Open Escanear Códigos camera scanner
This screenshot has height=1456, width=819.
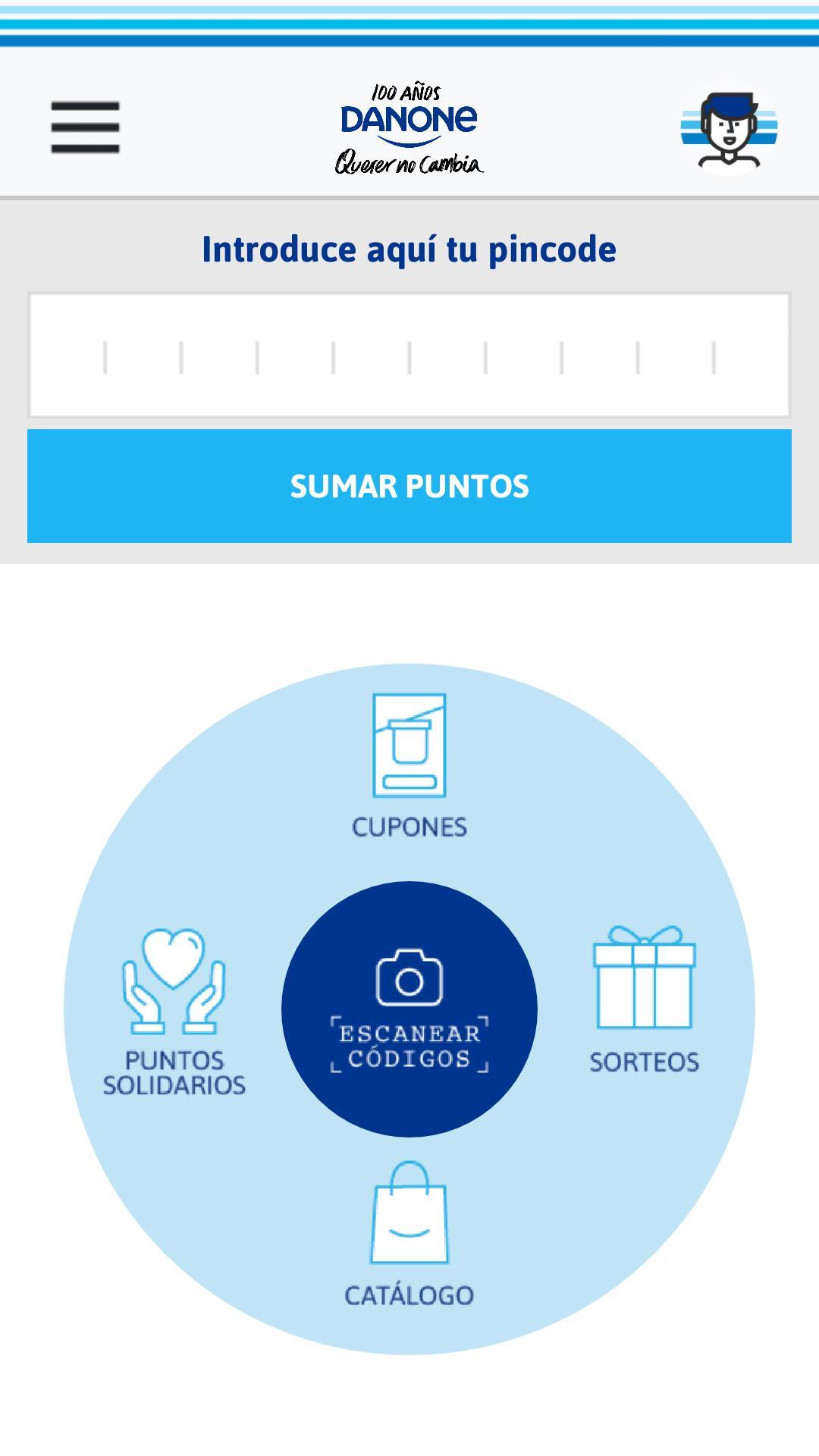[x=409, y=1009]
